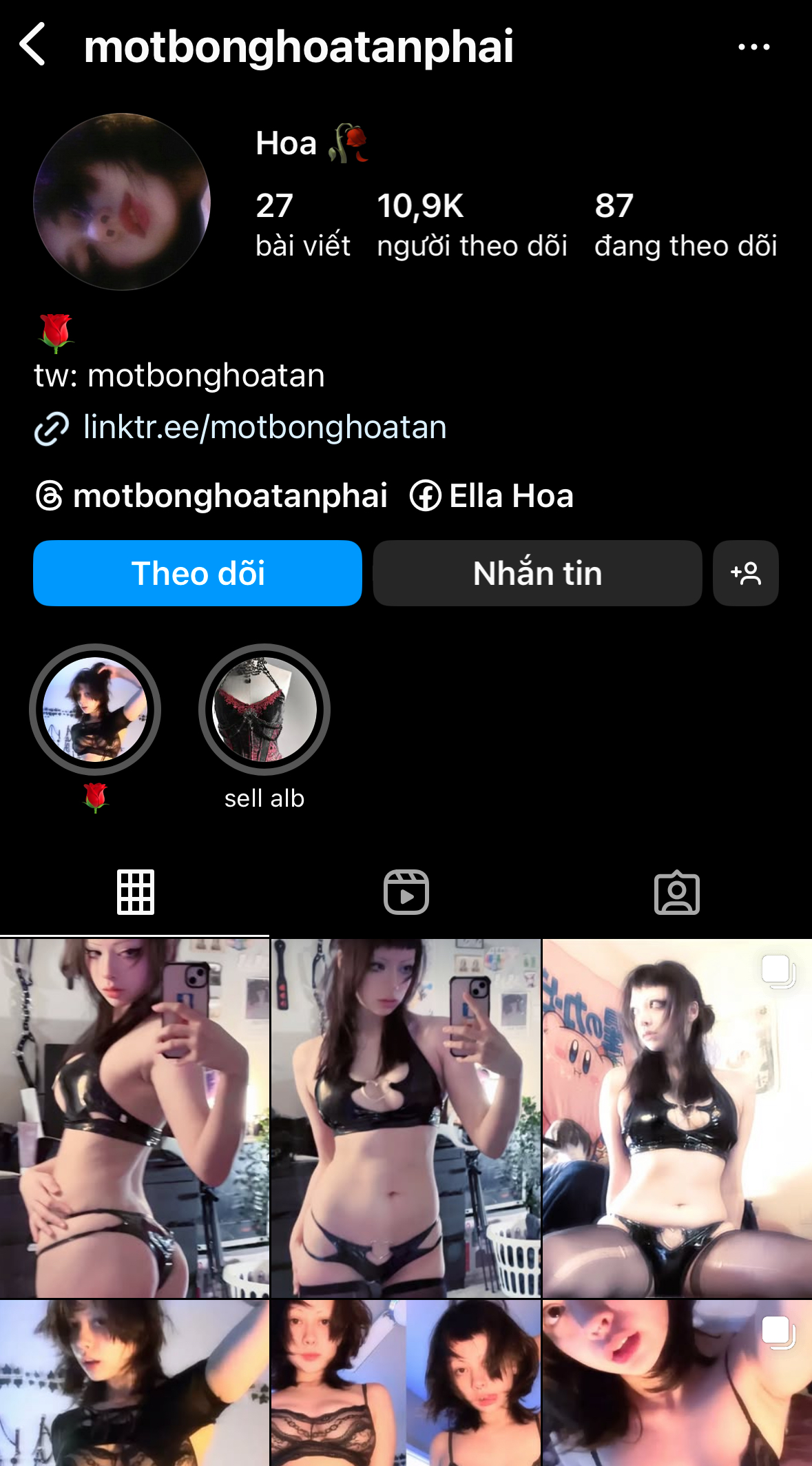The width and height of the screenshot is (812, 1466).
Task: Tap the Theo dõi follow button
Action: (x=198, y=573)
